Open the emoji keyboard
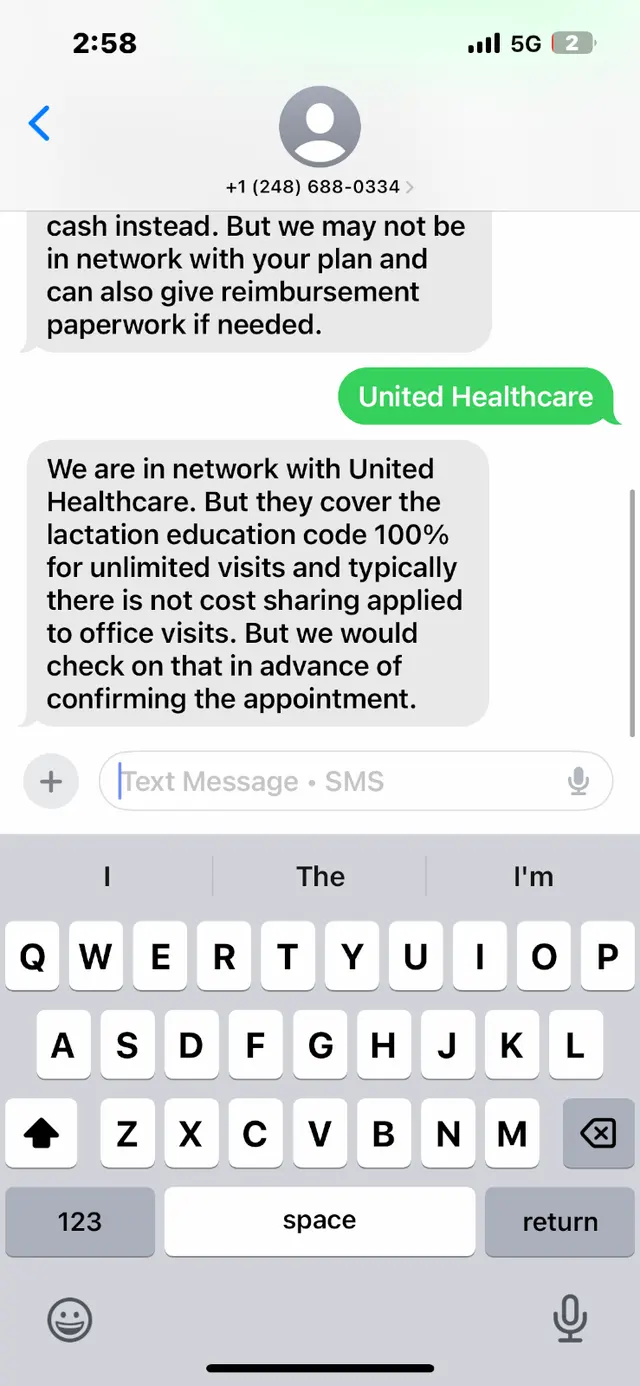The height and width of the screenshot is (1386, 640). pos(70,1320)
